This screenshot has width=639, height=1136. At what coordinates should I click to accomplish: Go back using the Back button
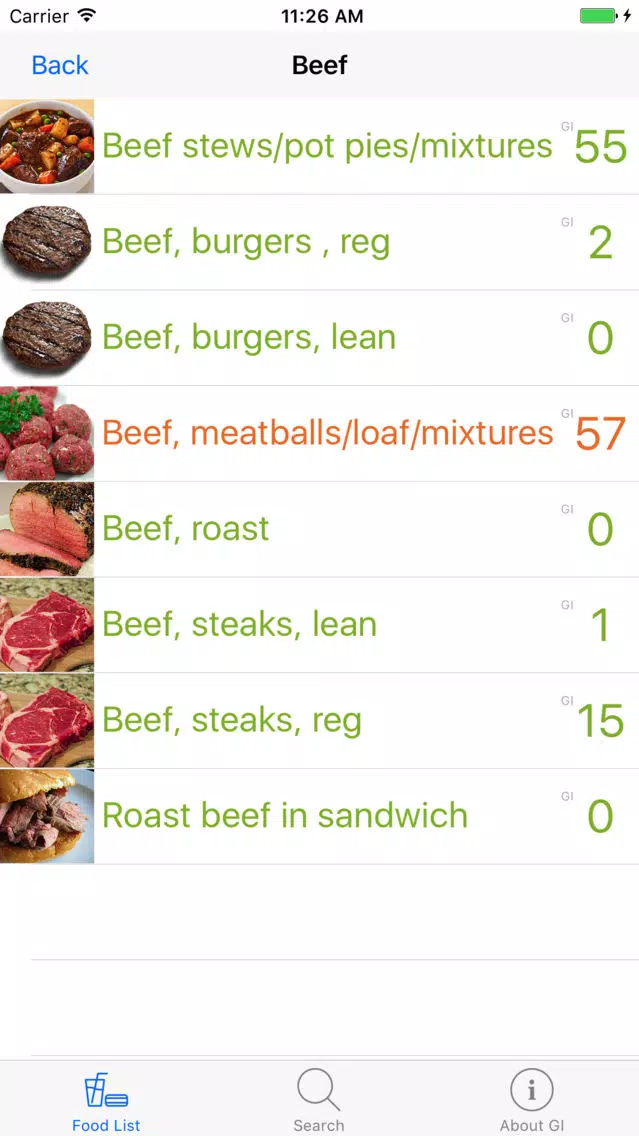click(59, 65)
